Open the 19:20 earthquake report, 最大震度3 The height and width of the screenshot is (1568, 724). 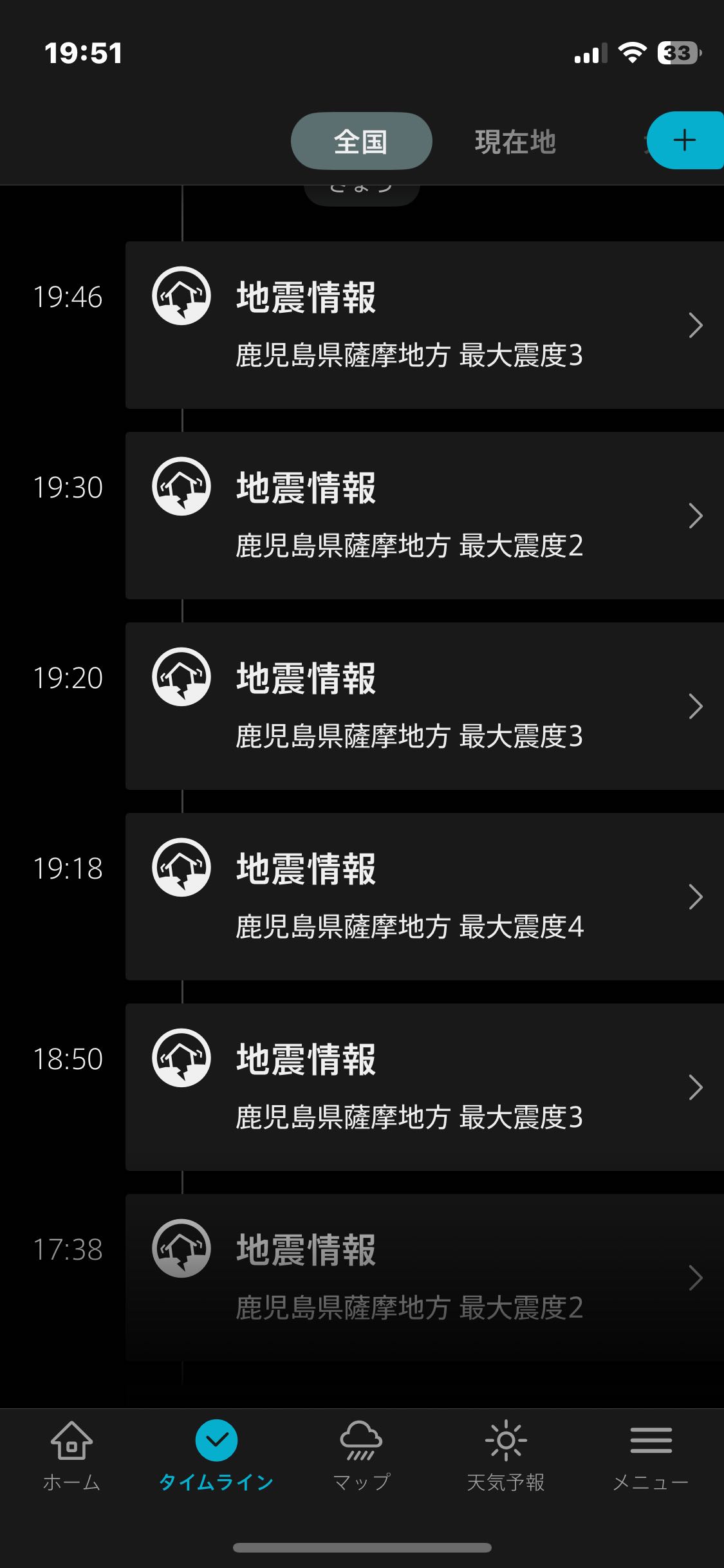tap(424, 706)
